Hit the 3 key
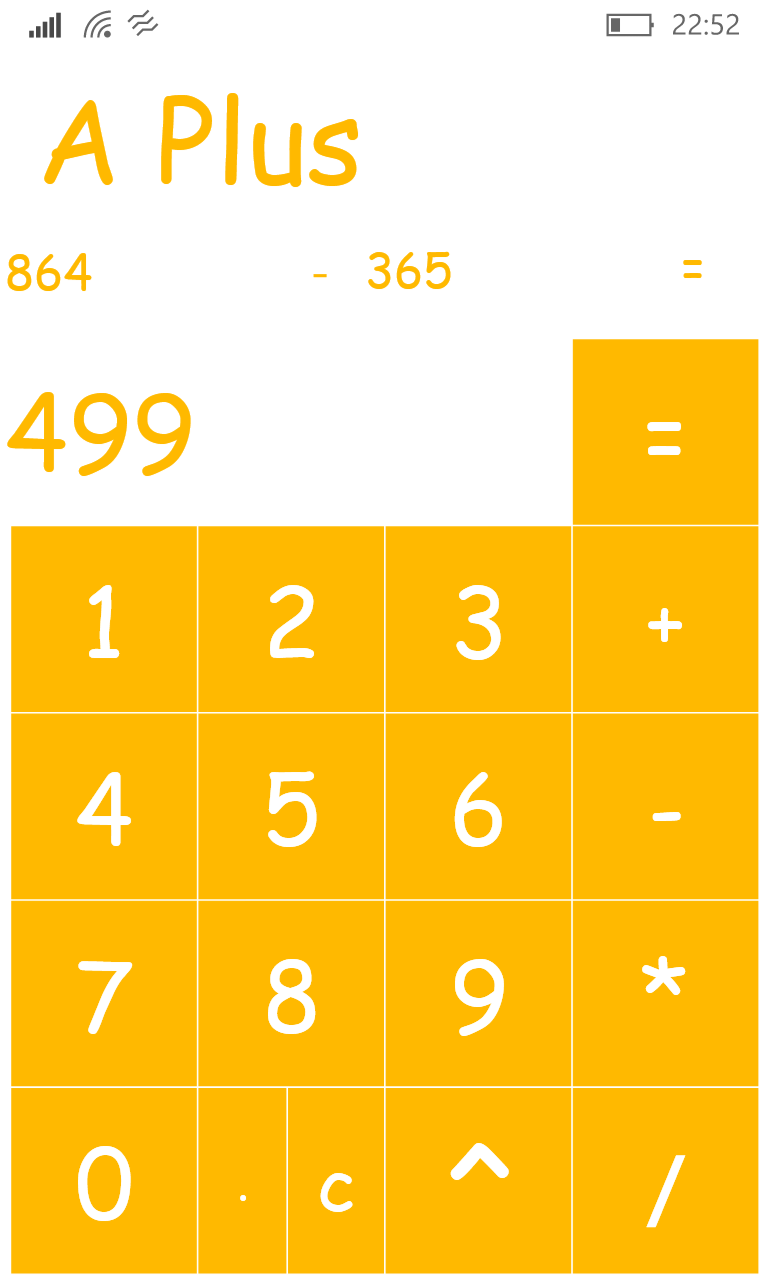This screenshot has height=1280, width=768. (x=478, y=619)
